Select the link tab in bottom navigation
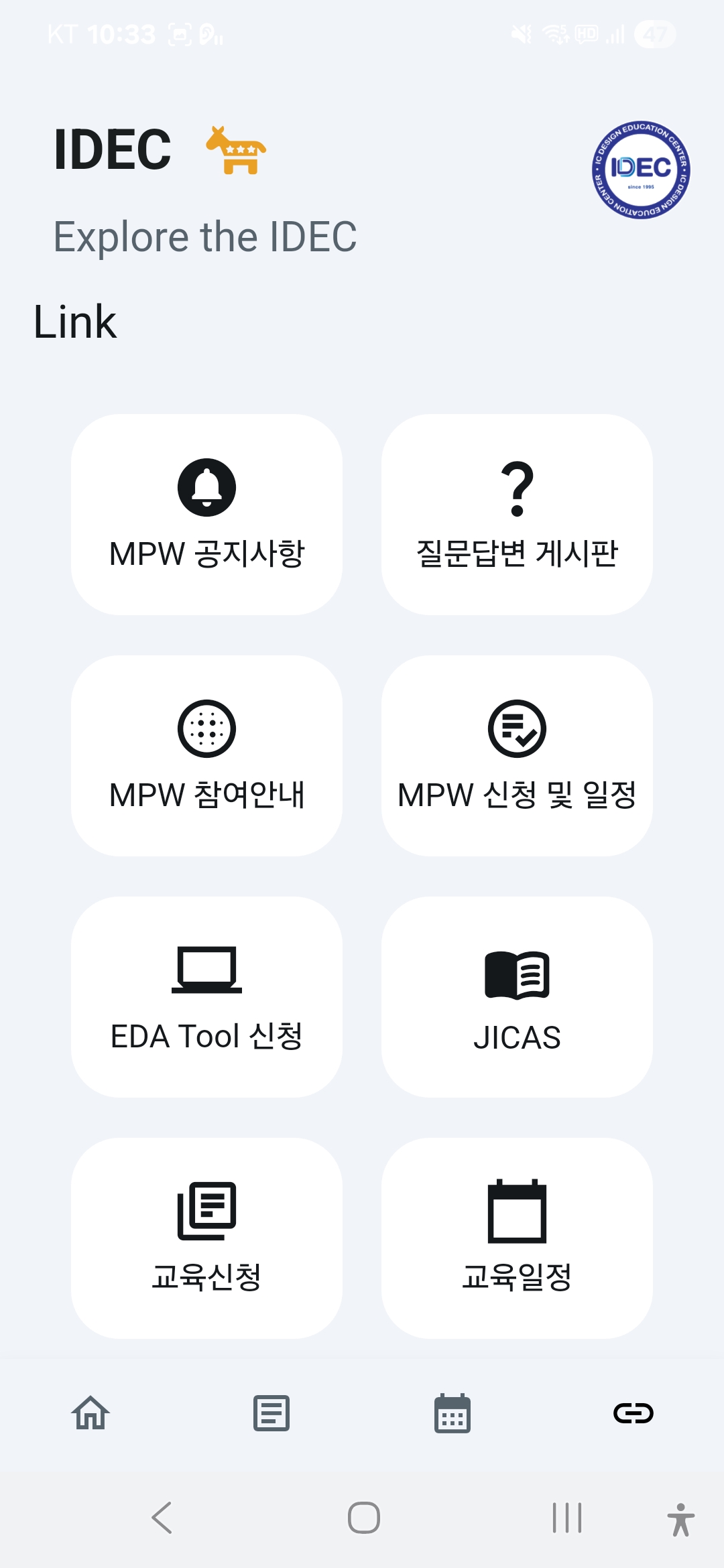 pos(633,1413)
